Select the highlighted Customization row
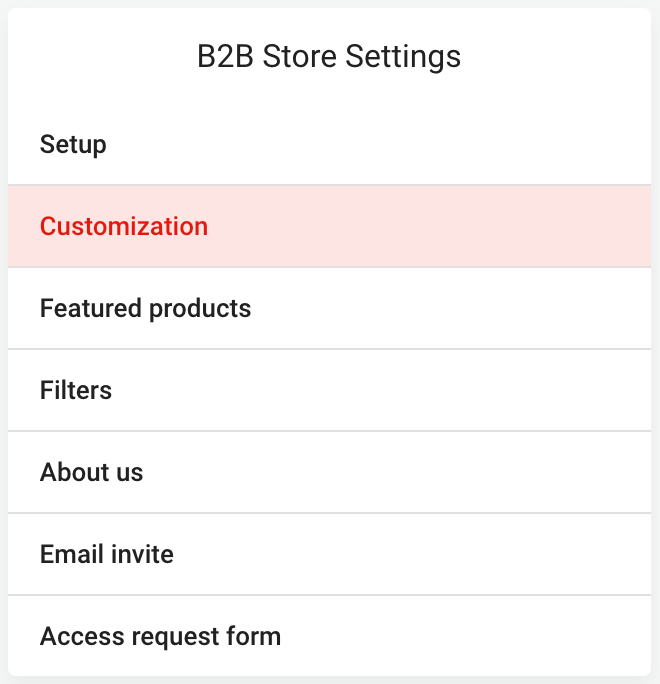Viewport: 660px width, 684px height. click(124, 226)
